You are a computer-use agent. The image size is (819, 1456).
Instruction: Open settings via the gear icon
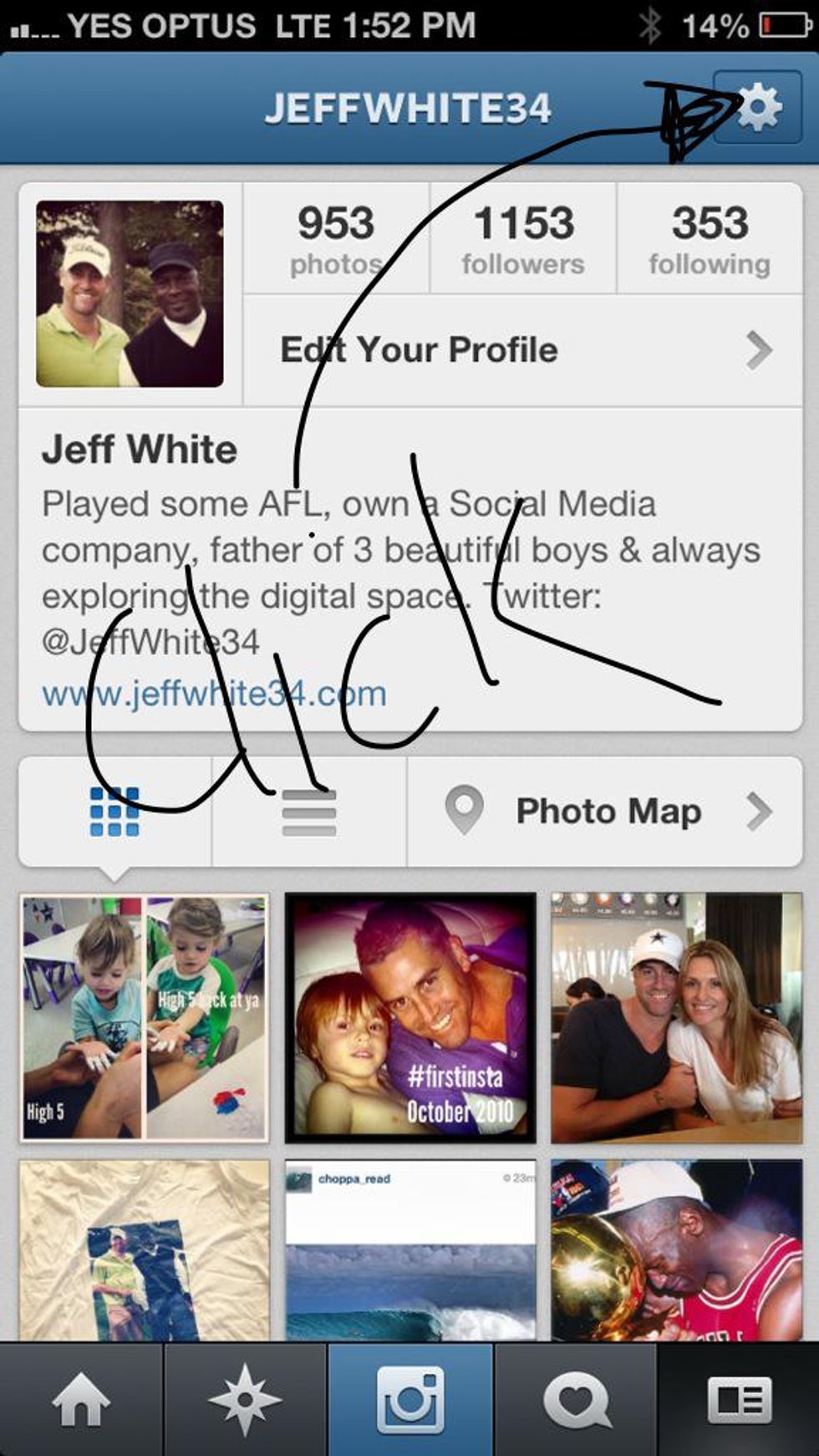coord(757,108)
